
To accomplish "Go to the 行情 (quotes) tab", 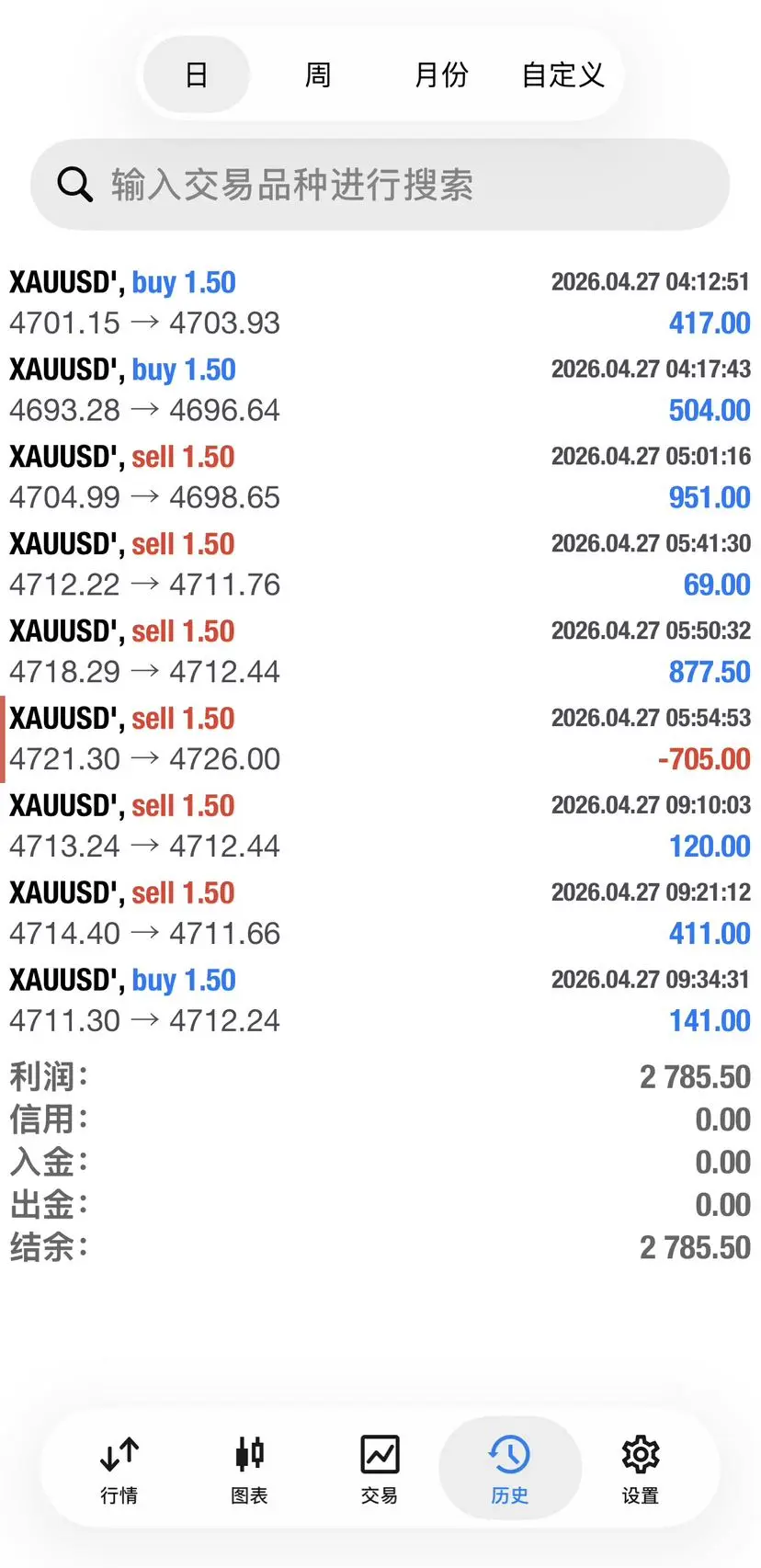I will point(119,1469).
